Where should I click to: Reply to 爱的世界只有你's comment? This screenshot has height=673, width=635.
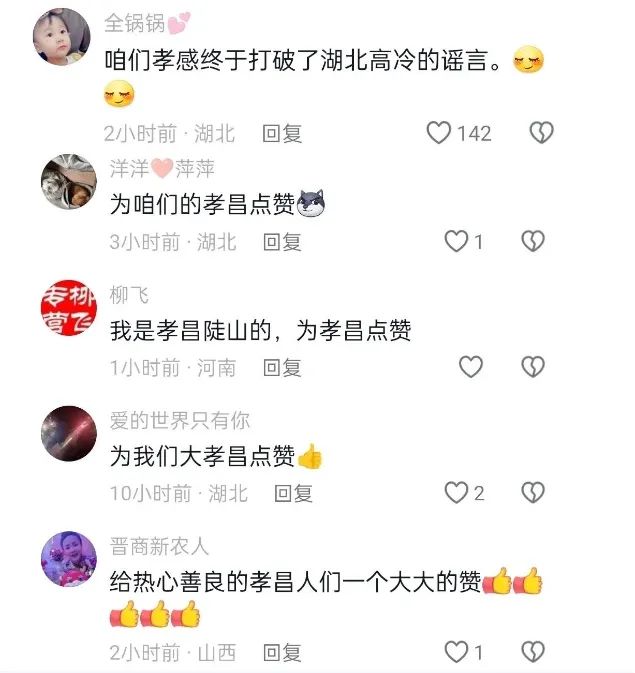(x=293, y=492)
